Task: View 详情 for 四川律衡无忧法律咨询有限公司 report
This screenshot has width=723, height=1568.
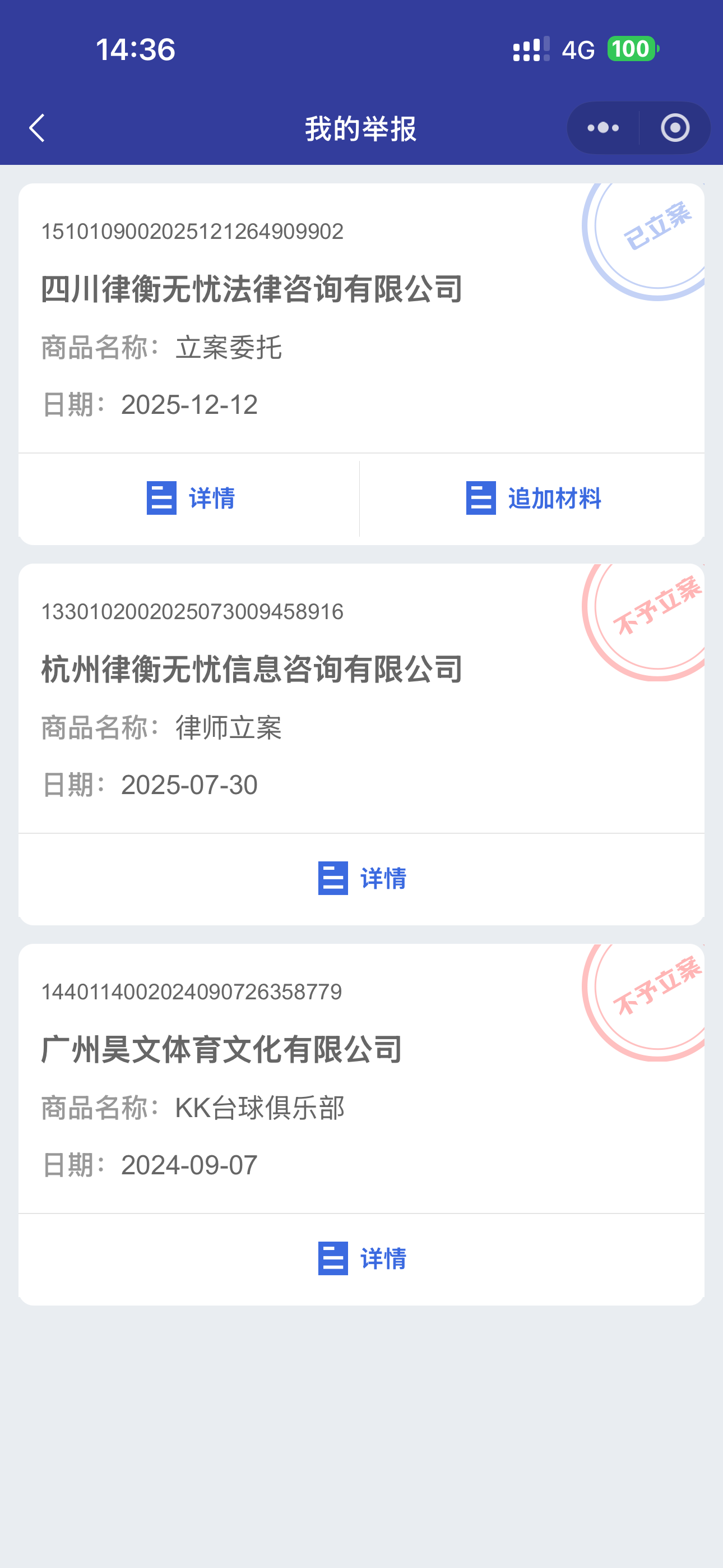Action: (191, 498)
